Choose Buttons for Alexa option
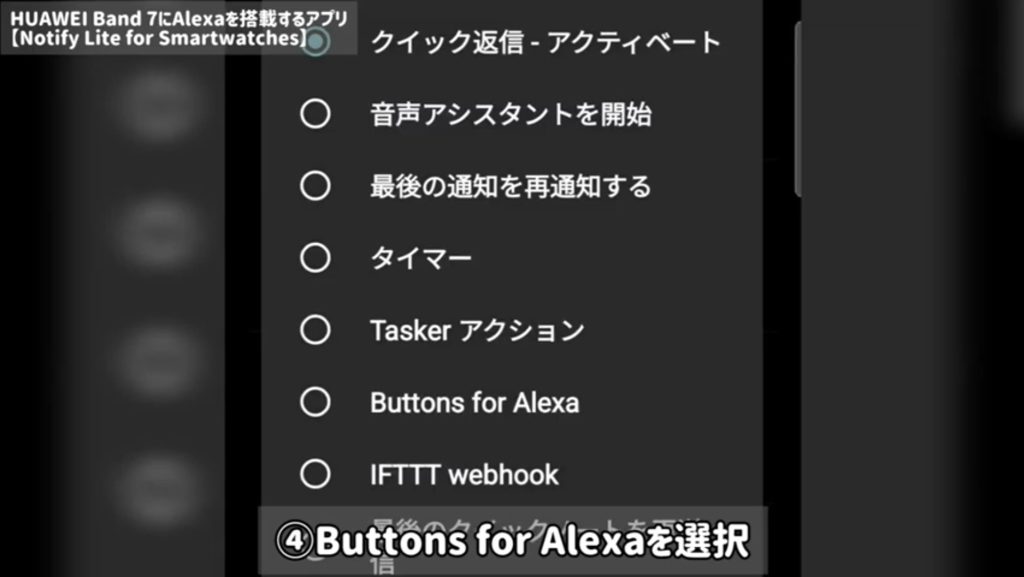1024x577 pixels. [x=316, y=402]
